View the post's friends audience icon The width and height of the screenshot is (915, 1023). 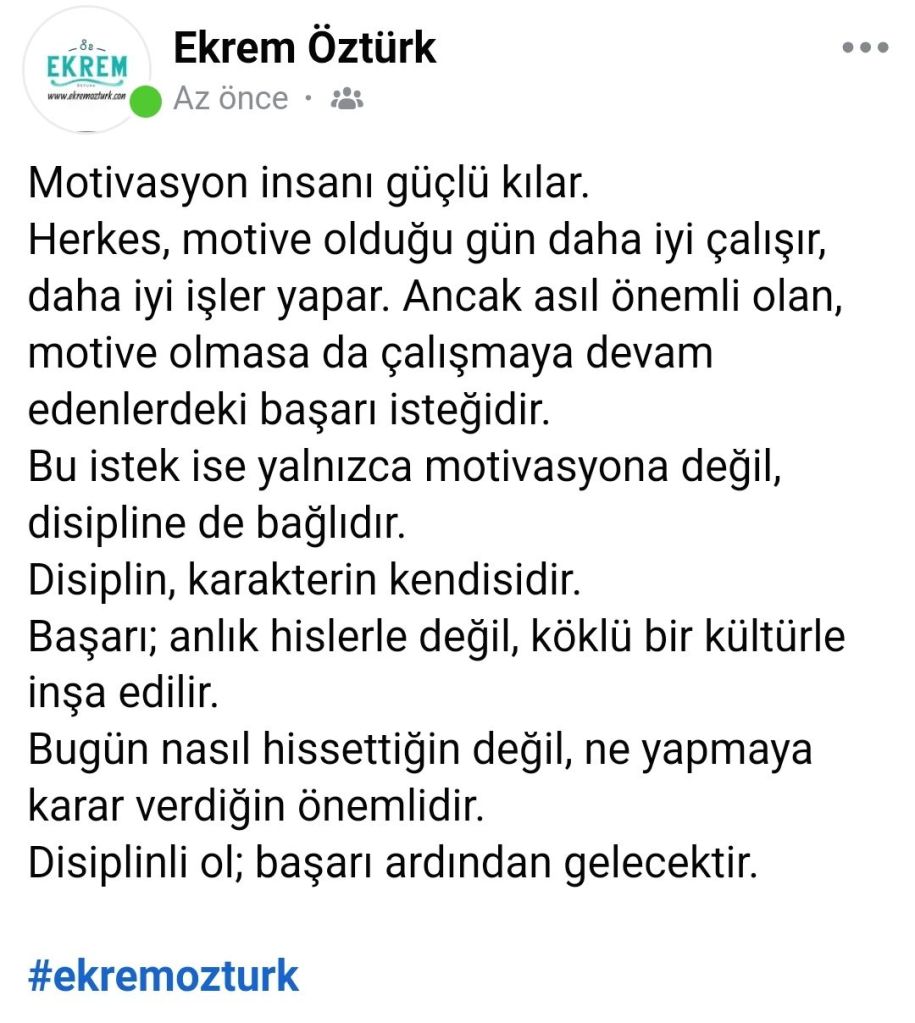coord(347,98)
